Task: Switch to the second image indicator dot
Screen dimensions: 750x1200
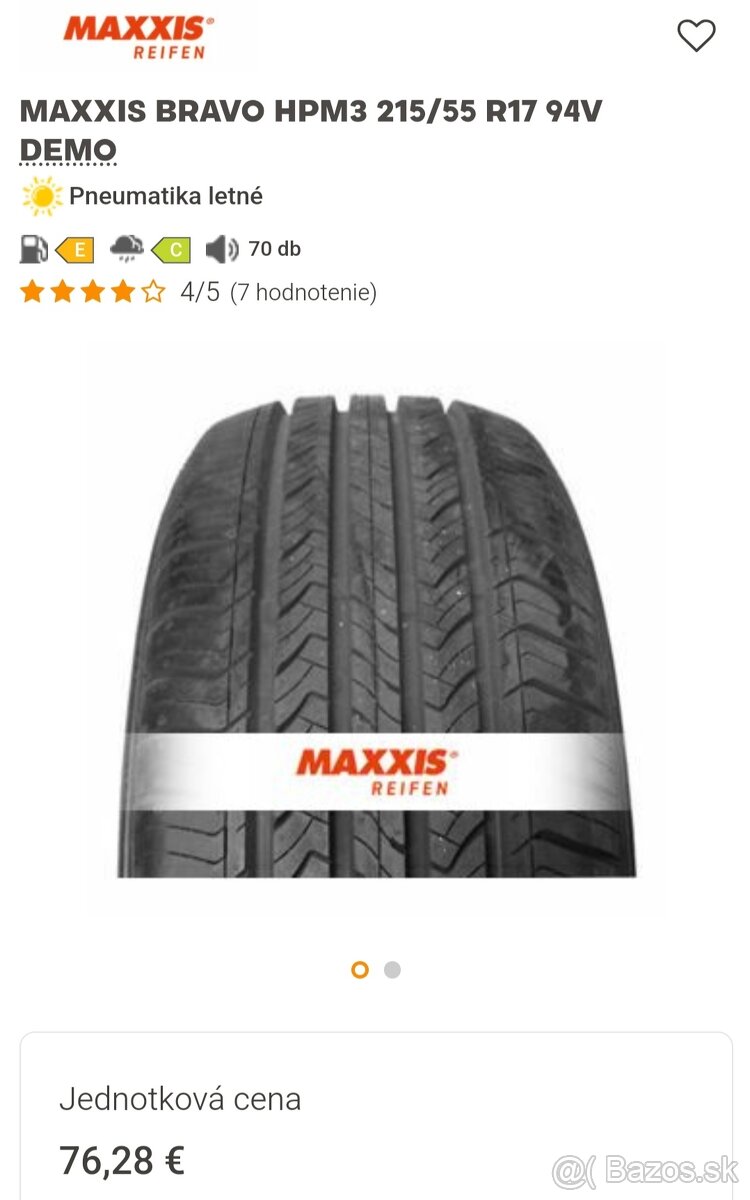Action: tap(392, 969)
